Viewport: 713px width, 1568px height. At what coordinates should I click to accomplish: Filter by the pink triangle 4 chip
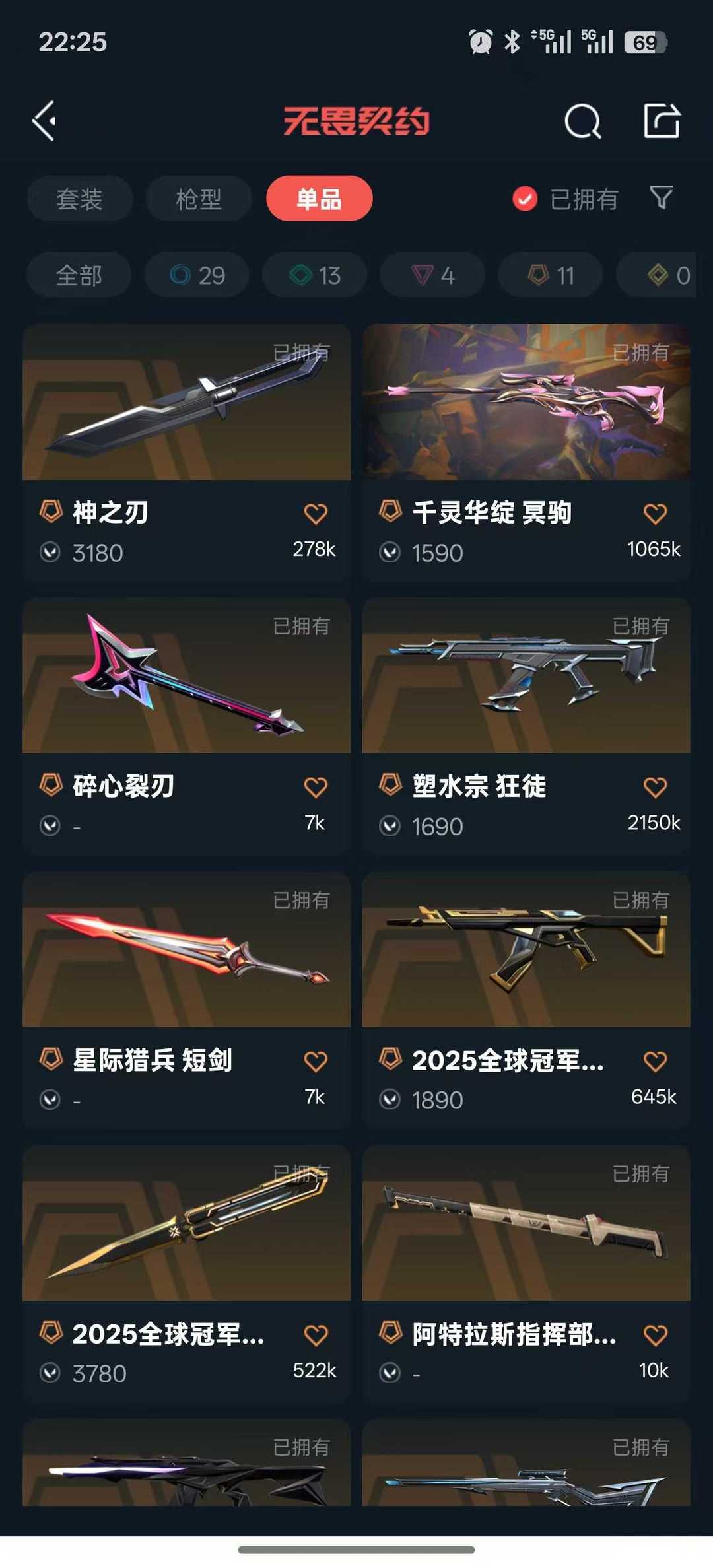click(432, 275)
